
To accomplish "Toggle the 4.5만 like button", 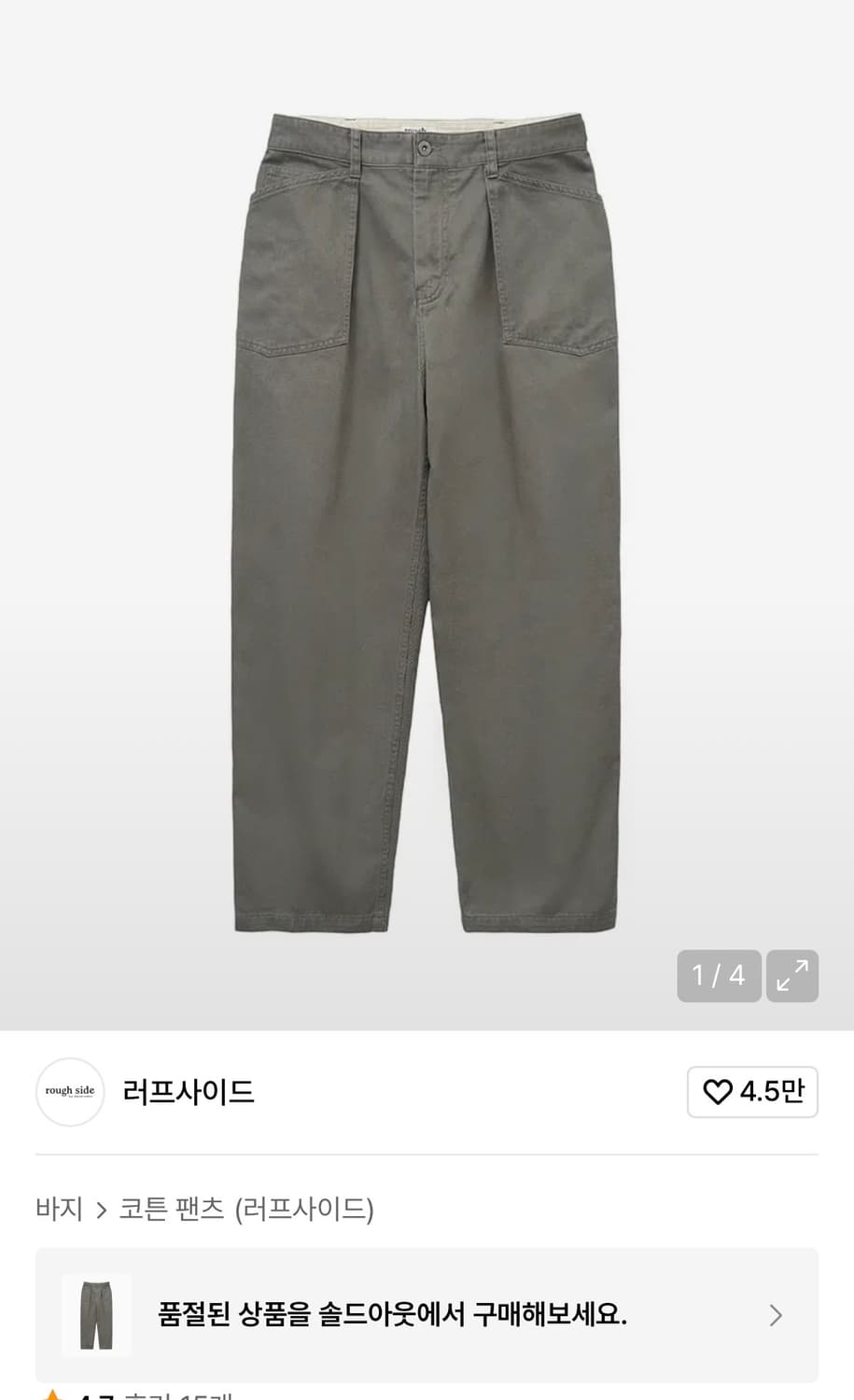I will tap(752, 1092).
